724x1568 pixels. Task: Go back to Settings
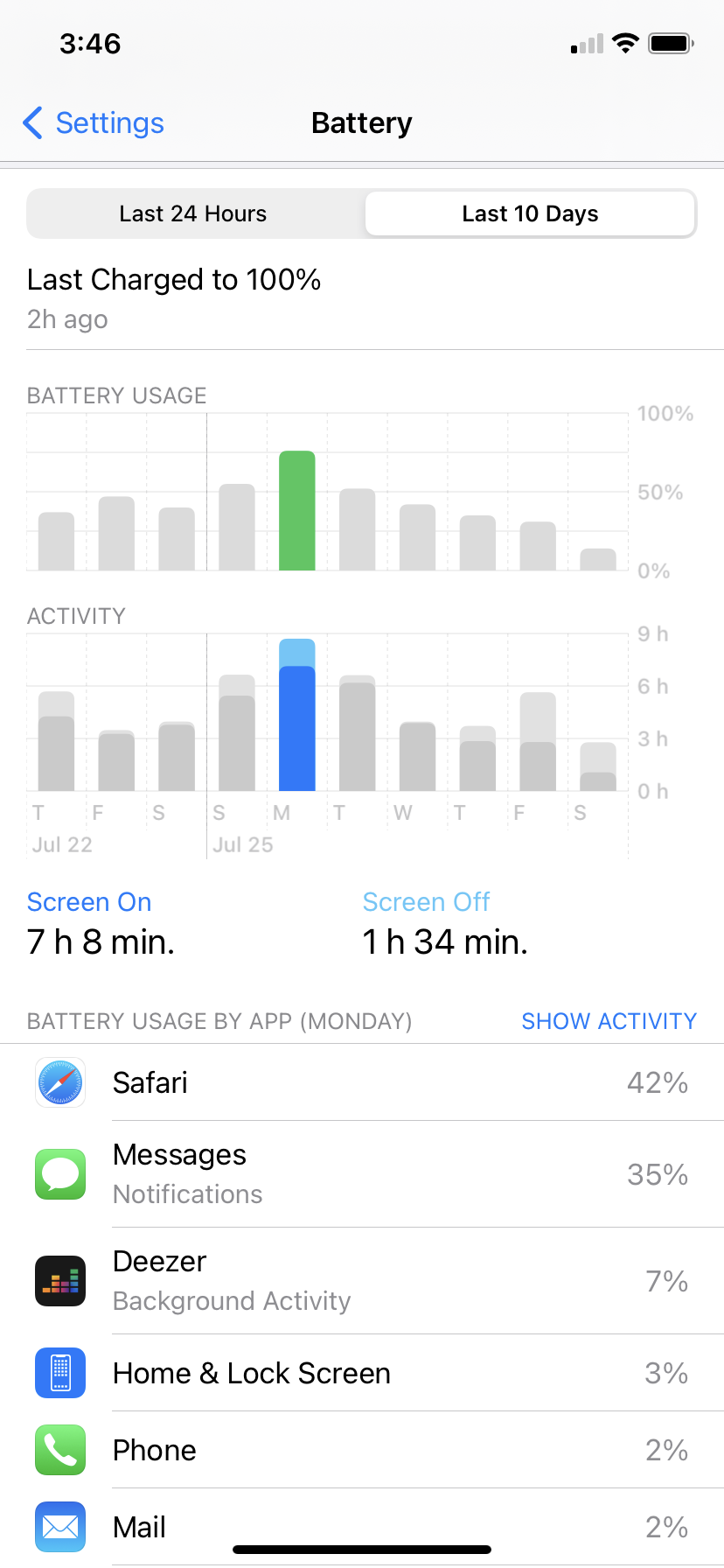(x=94, y=123)
